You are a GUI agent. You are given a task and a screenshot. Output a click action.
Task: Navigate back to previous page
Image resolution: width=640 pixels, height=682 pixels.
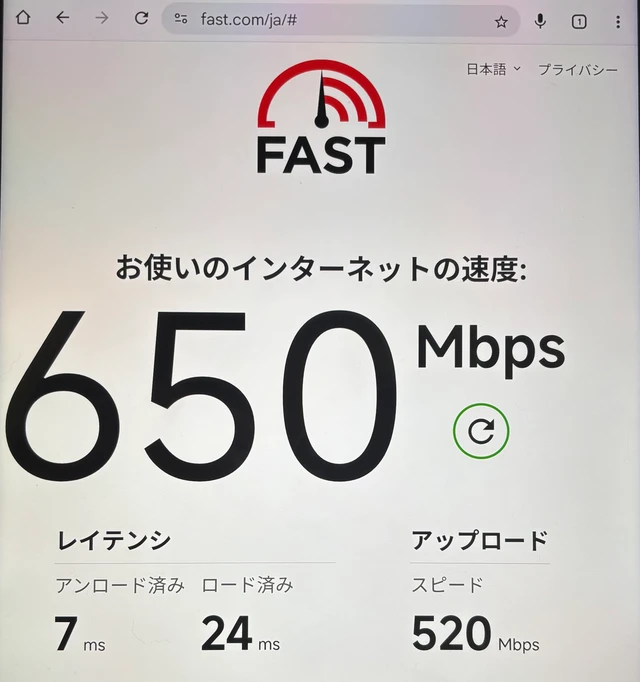coord(62,19)
